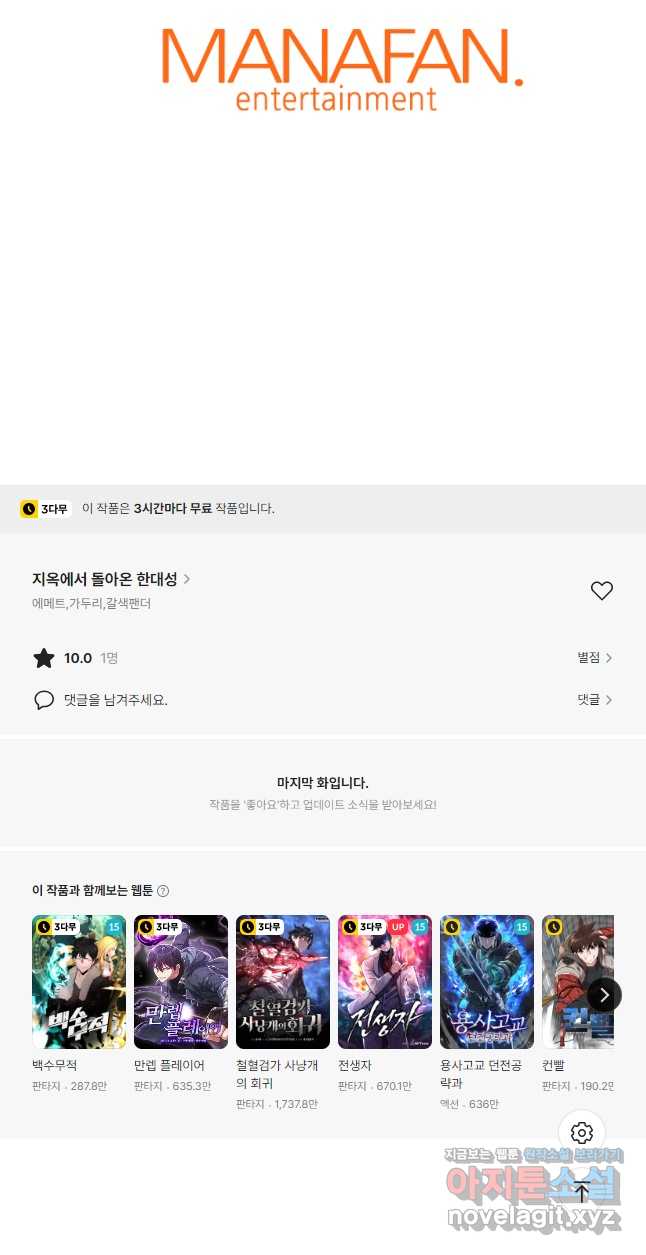Show next recommended webtoons with the arrow

tap(604, 994)
